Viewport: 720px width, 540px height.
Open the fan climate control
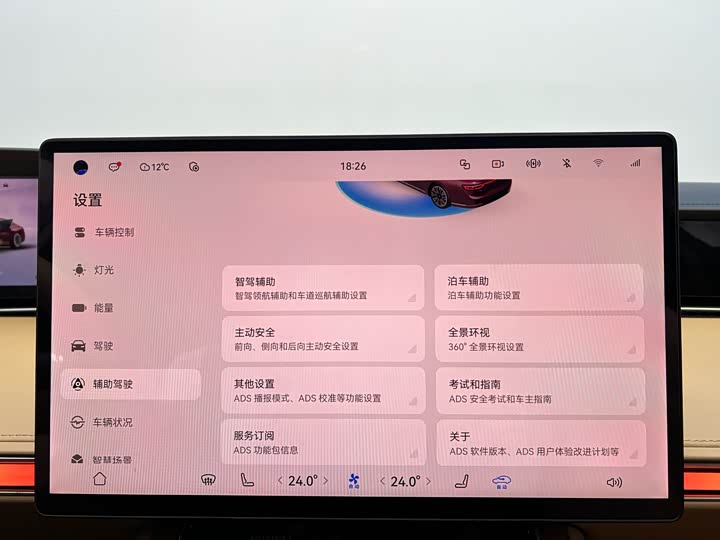coord(353,481)
